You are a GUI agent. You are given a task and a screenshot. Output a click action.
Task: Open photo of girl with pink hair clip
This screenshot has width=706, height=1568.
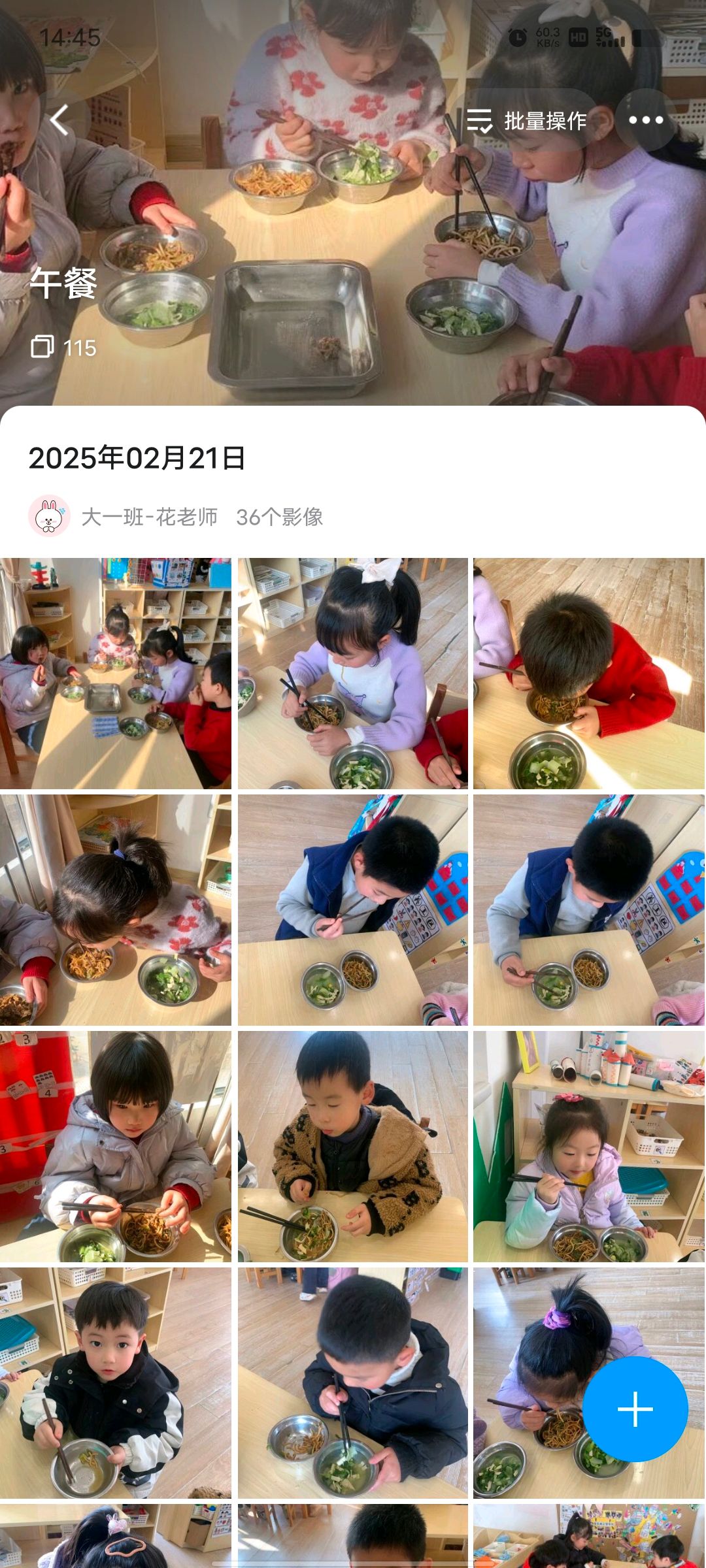pyautogui.click(x=588, y=1147)
